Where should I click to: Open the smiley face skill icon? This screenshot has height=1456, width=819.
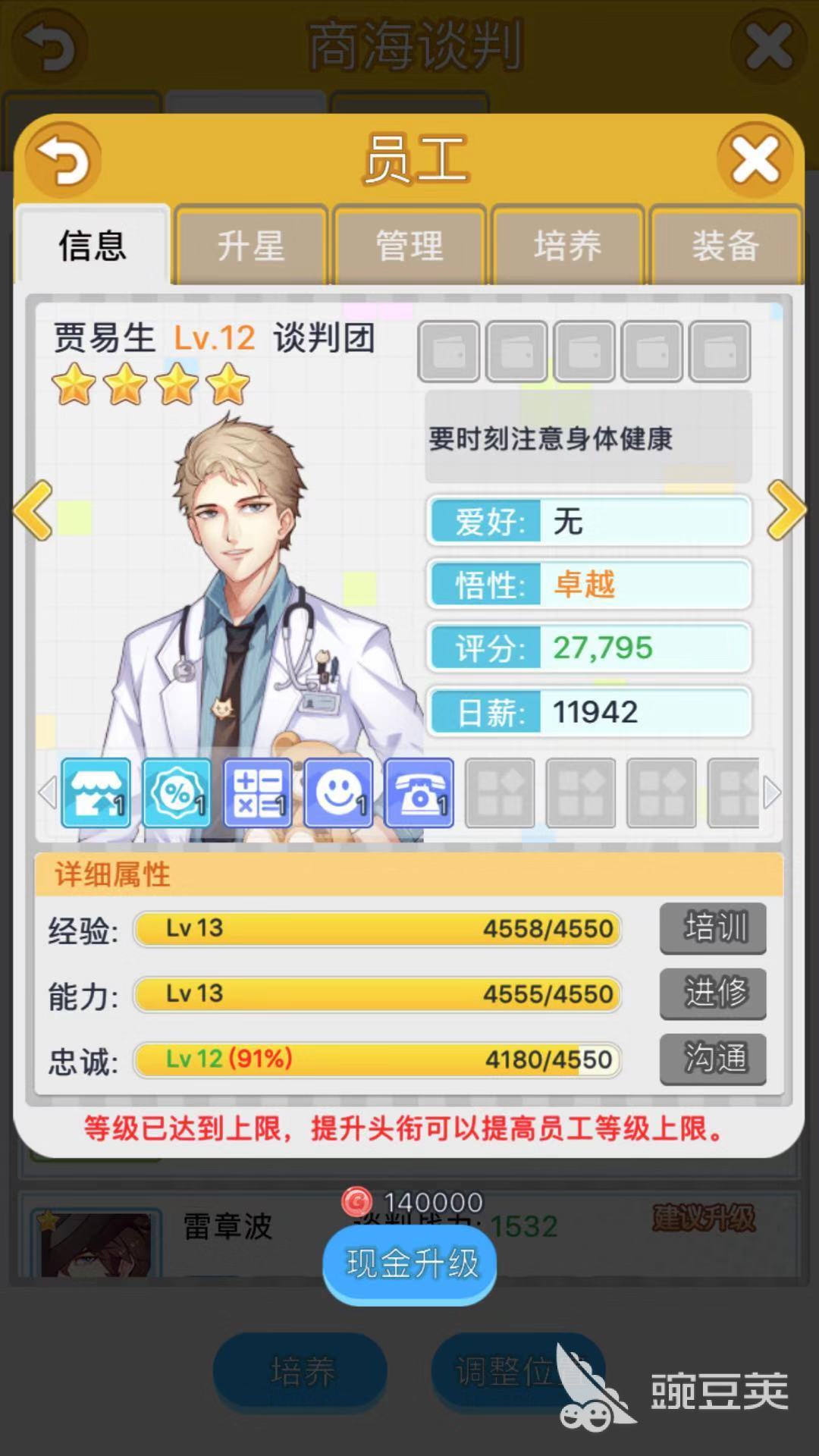tap(338, 792)
